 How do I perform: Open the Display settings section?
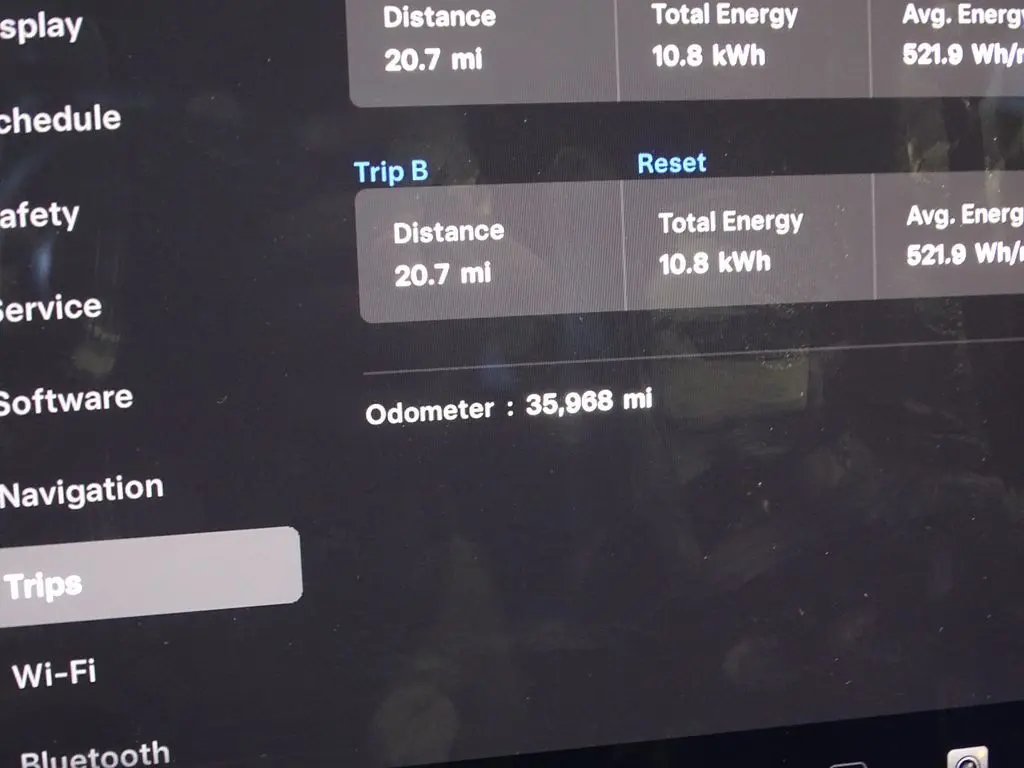(40, 27)
